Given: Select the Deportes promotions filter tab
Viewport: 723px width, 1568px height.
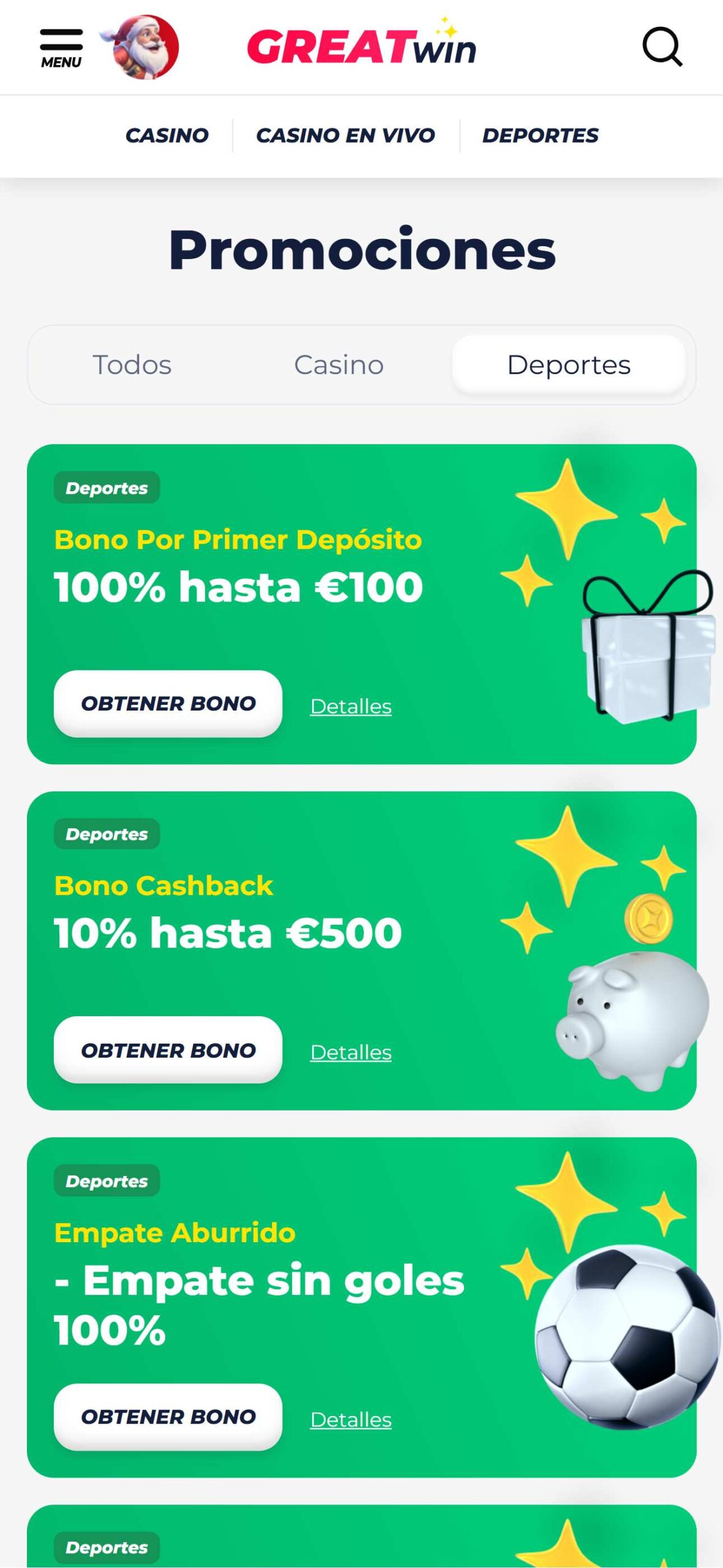Looking at the screenshot, I should coord(568,365).
